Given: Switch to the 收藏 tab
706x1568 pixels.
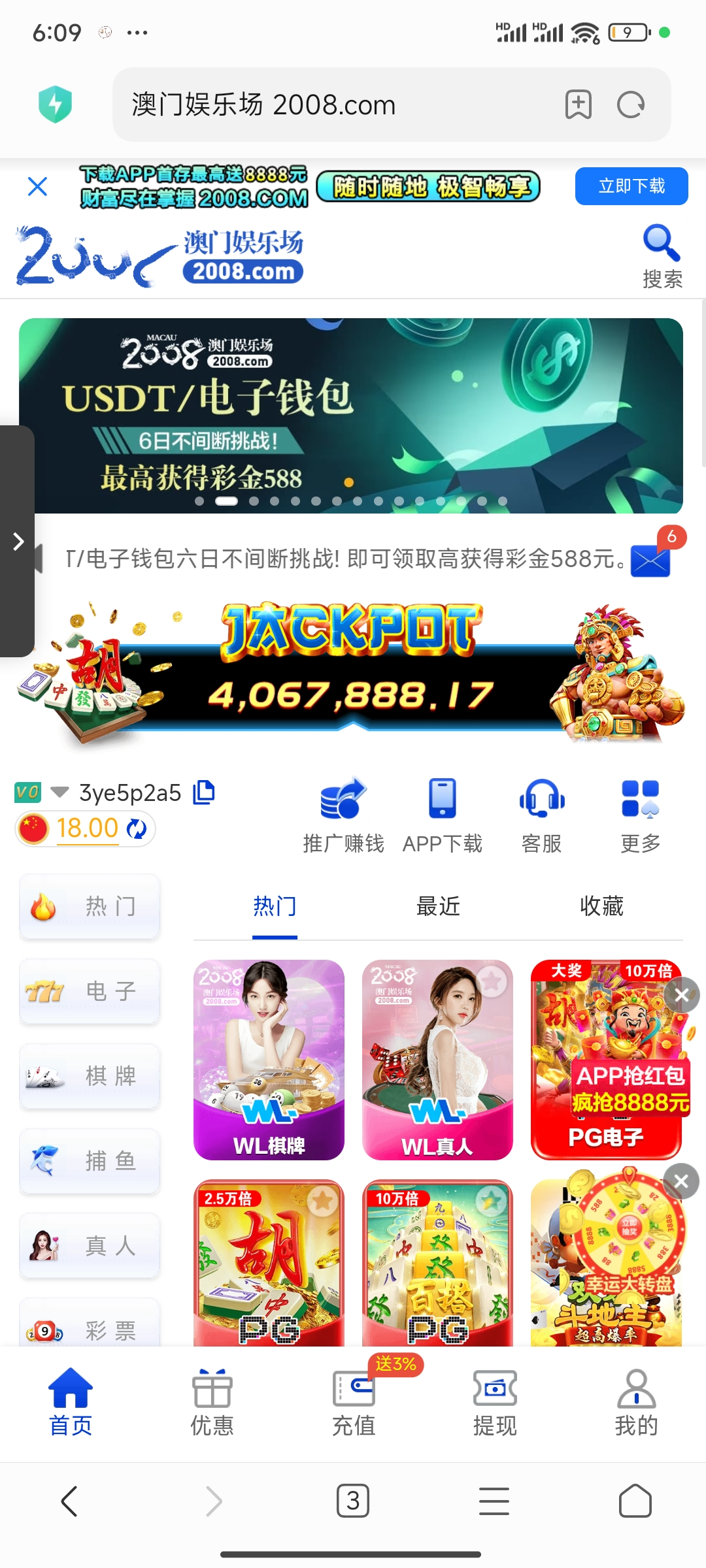Looking at the screenshot, I should (601, 906).
